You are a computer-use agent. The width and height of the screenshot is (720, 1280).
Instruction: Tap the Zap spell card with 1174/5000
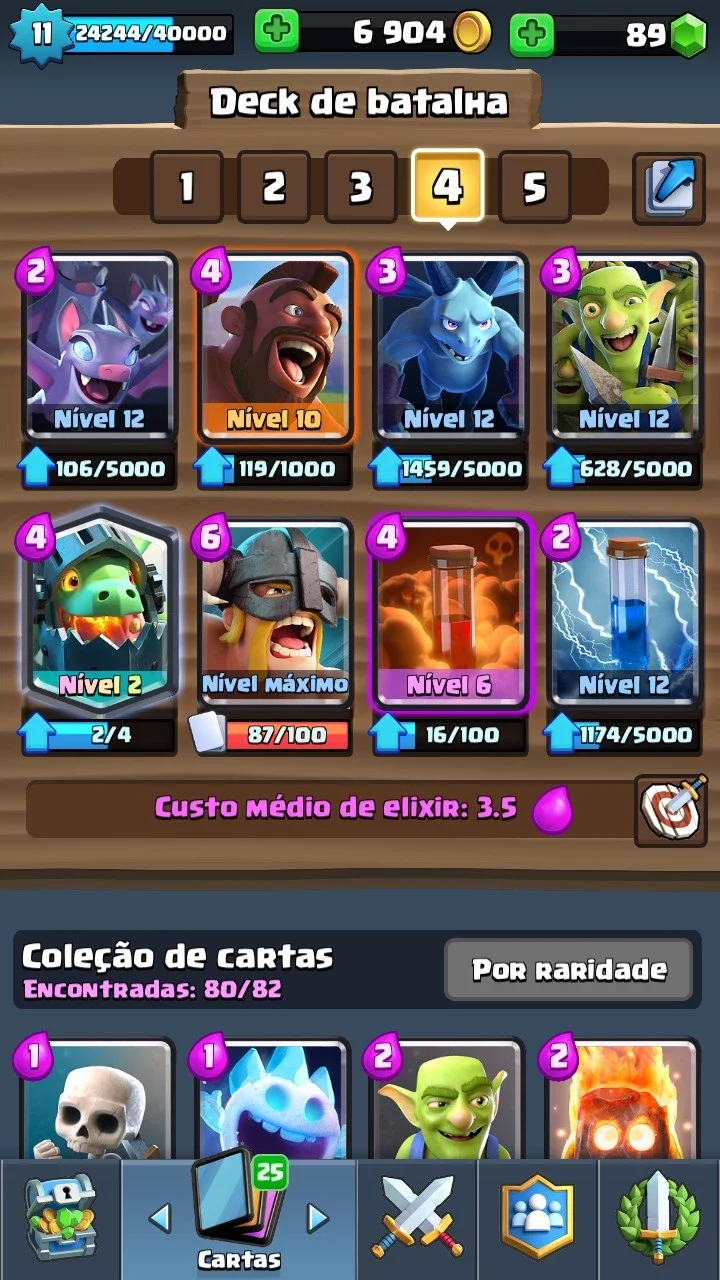[624, 612]
